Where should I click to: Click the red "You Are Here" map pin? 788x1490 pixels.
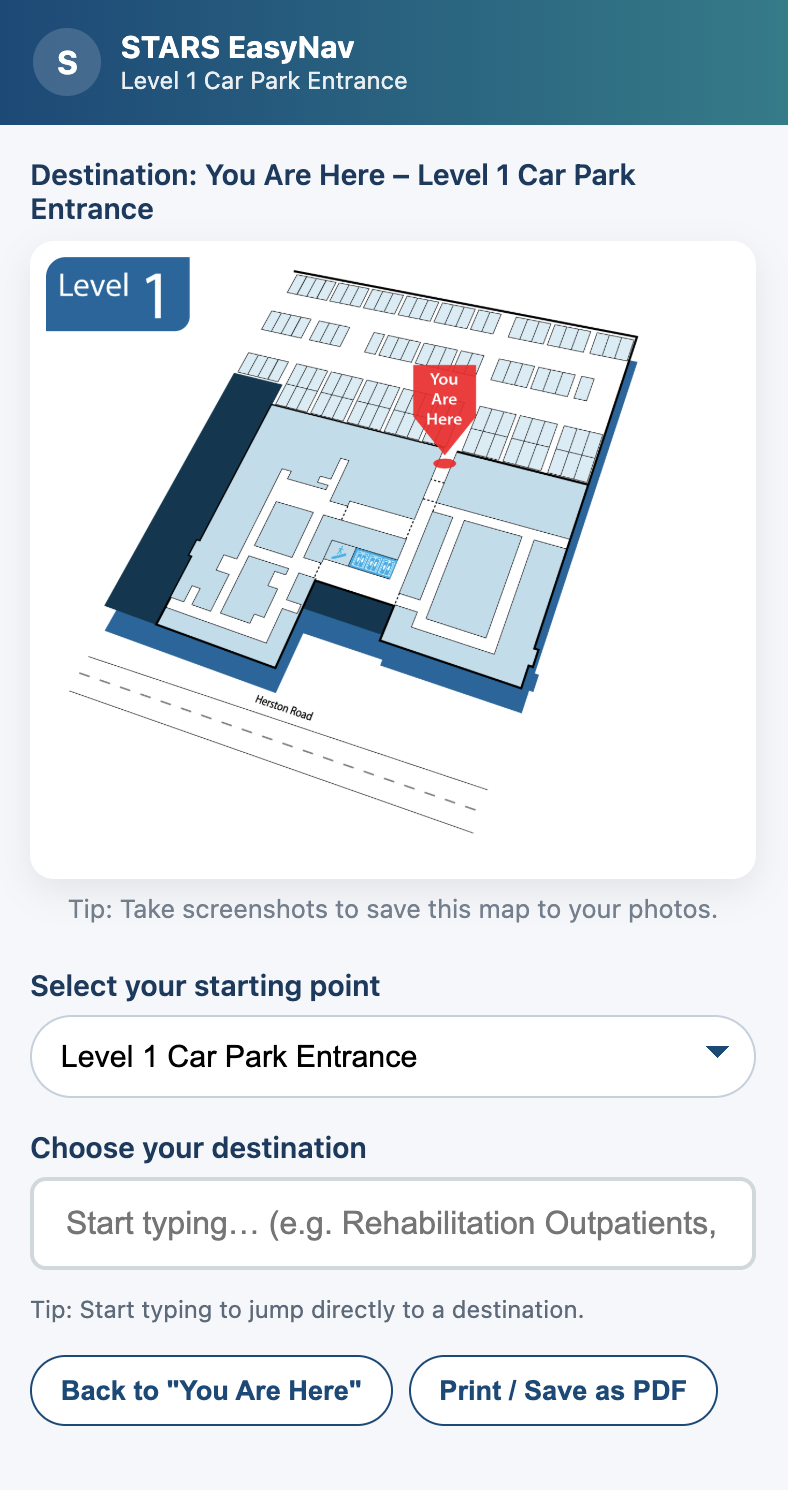444,400
